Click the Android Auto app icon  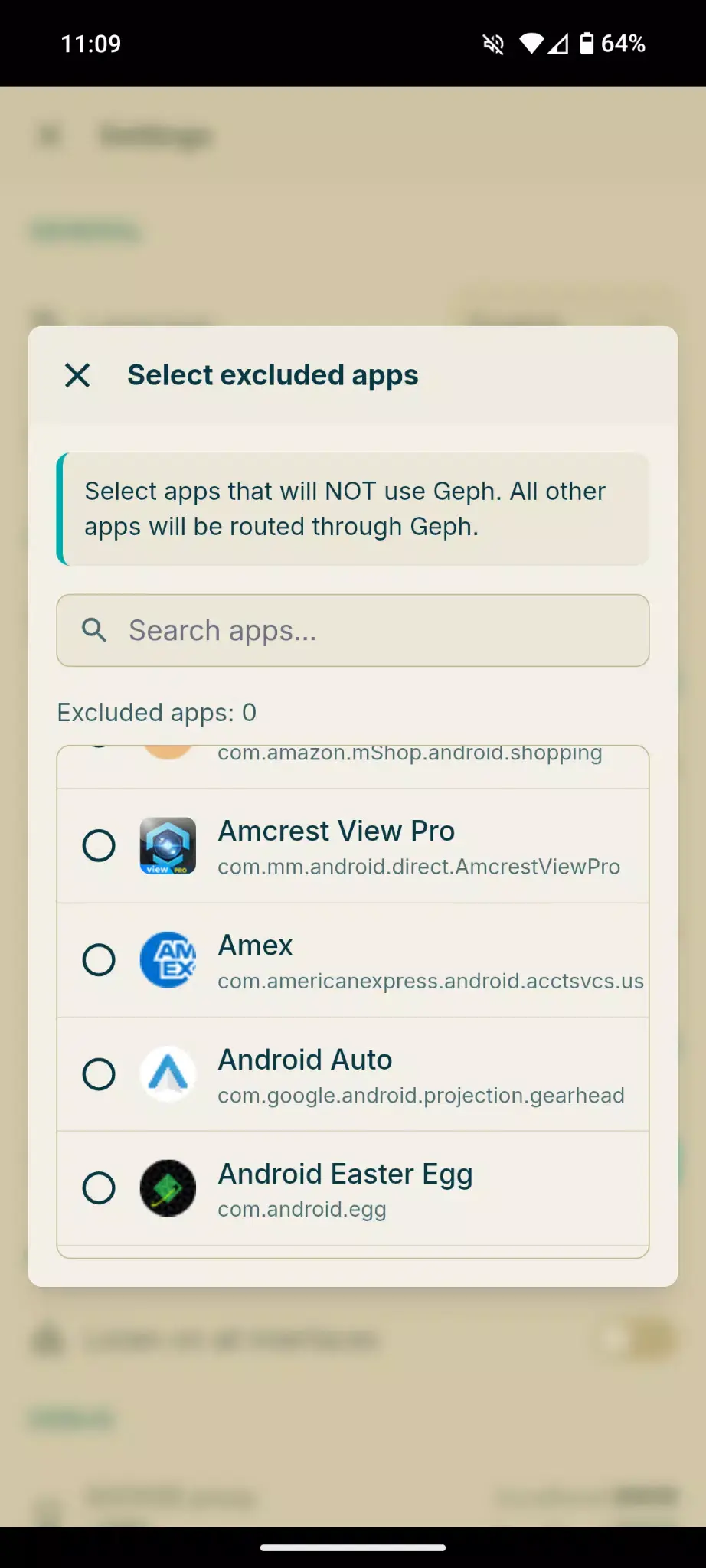(167, 1075)
